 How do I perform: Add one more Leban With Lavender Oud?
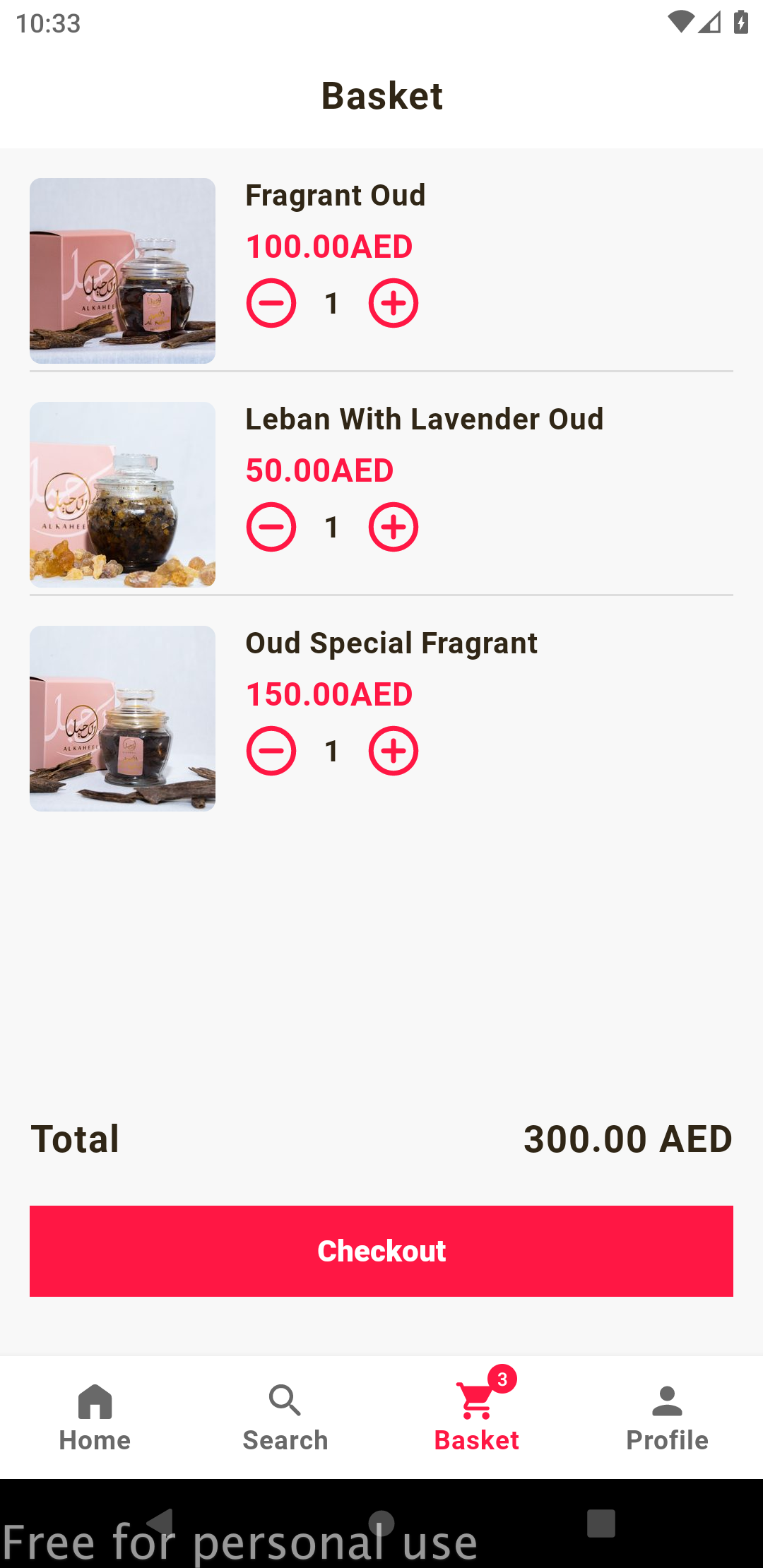[394, 527]
